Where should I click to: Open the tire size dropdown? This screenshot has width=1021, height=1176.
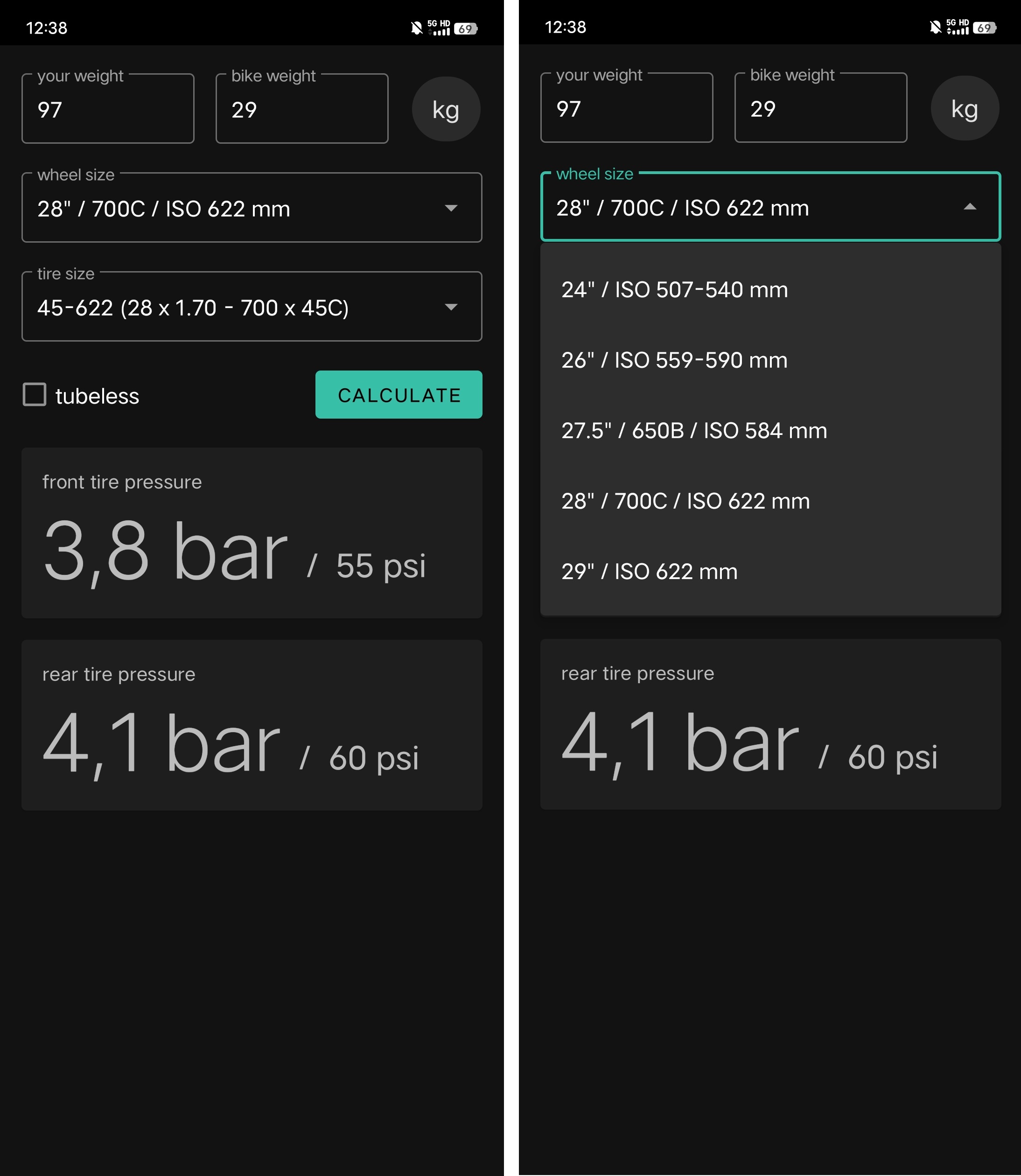[x=251, y=307]
